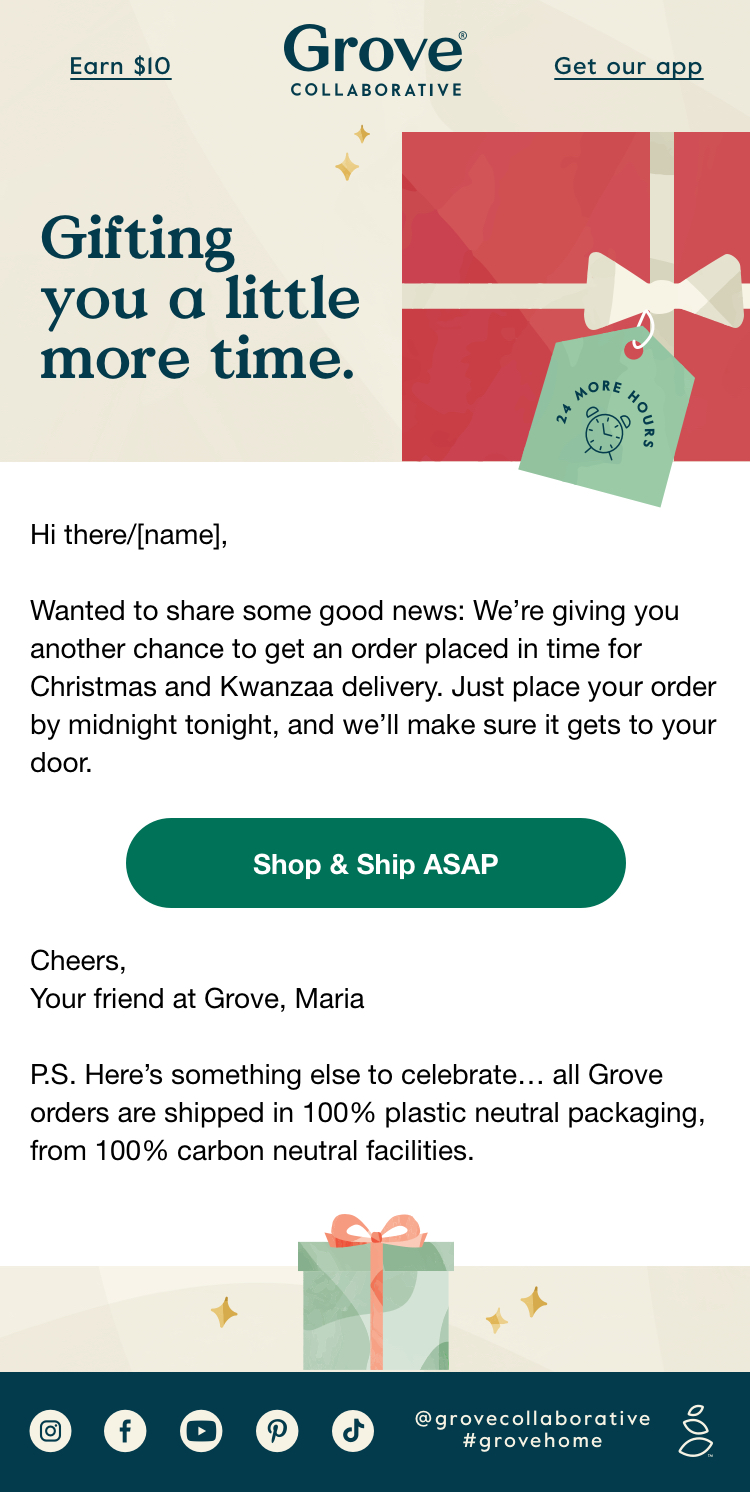The height and width of the screenshot is (1492, 750).
Task: Open the Earn $10 link
Action: [120, 67]
